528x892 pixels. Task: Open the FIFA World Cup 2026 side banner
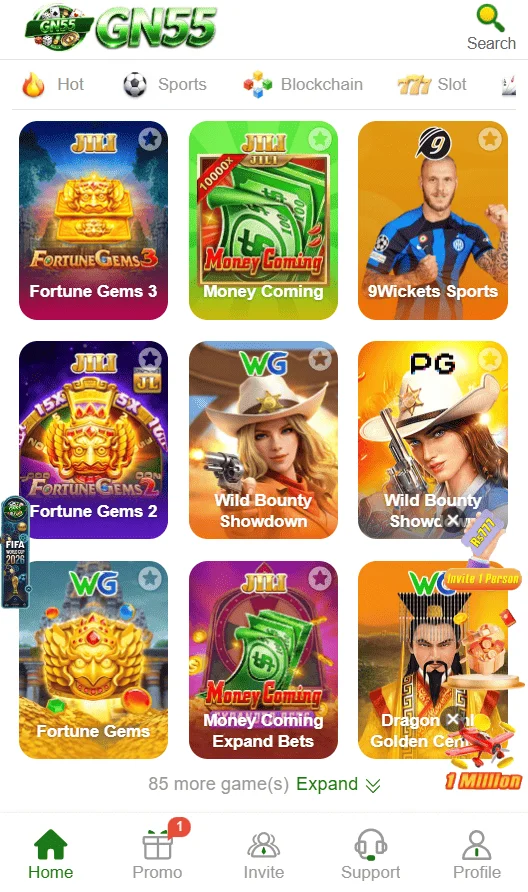click(14, 552)
